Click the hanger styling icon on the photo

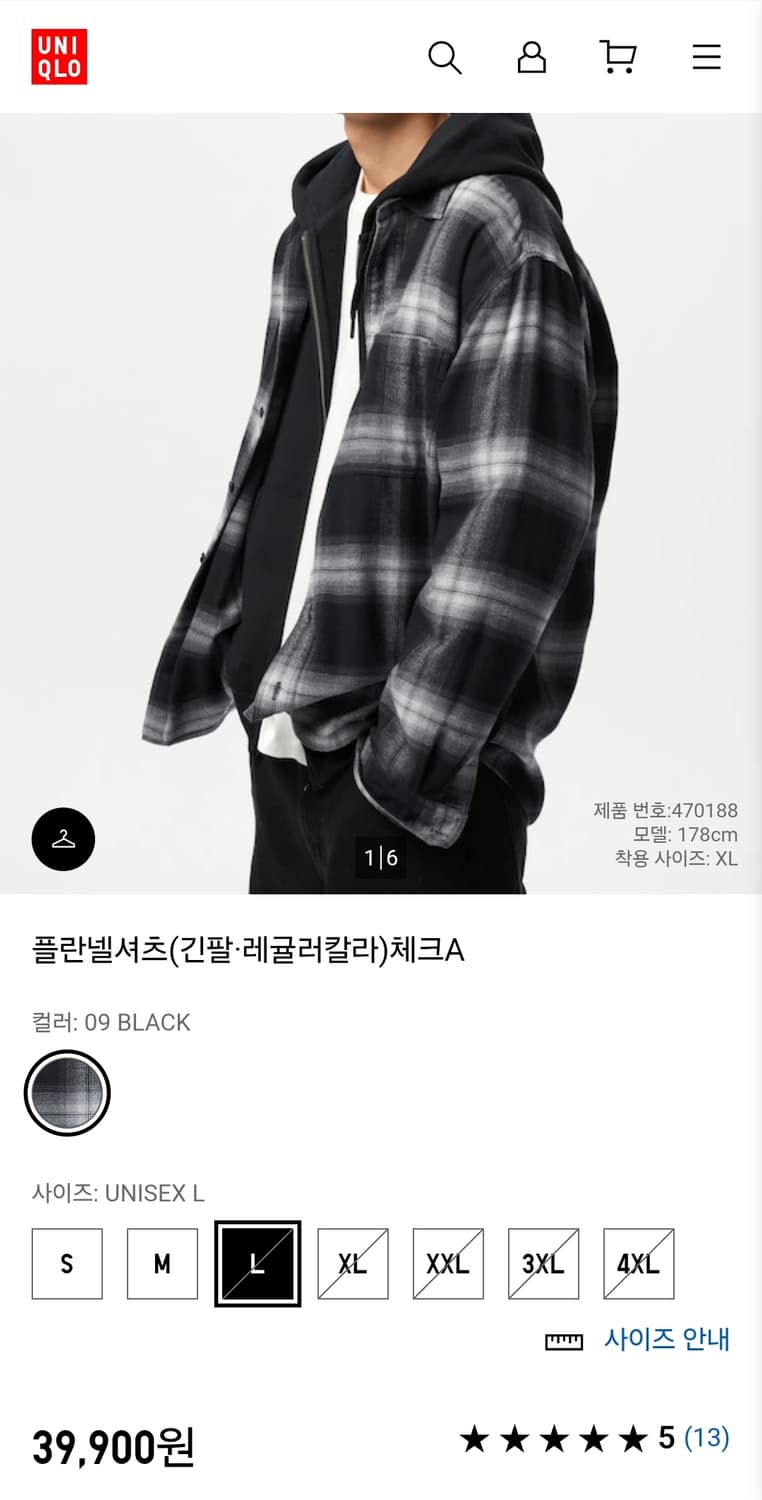pyautogui.click(x=62, y=840)
